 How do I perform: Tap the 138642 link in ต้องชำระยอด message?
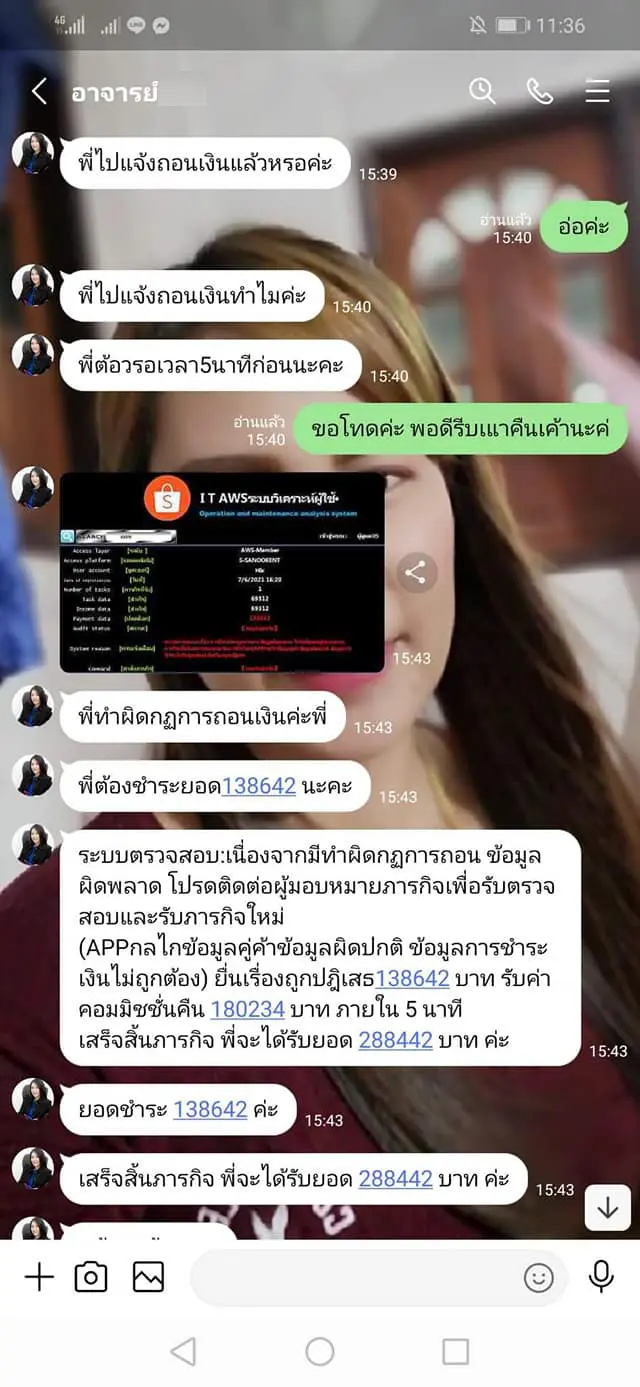click(x=258, y=785)
